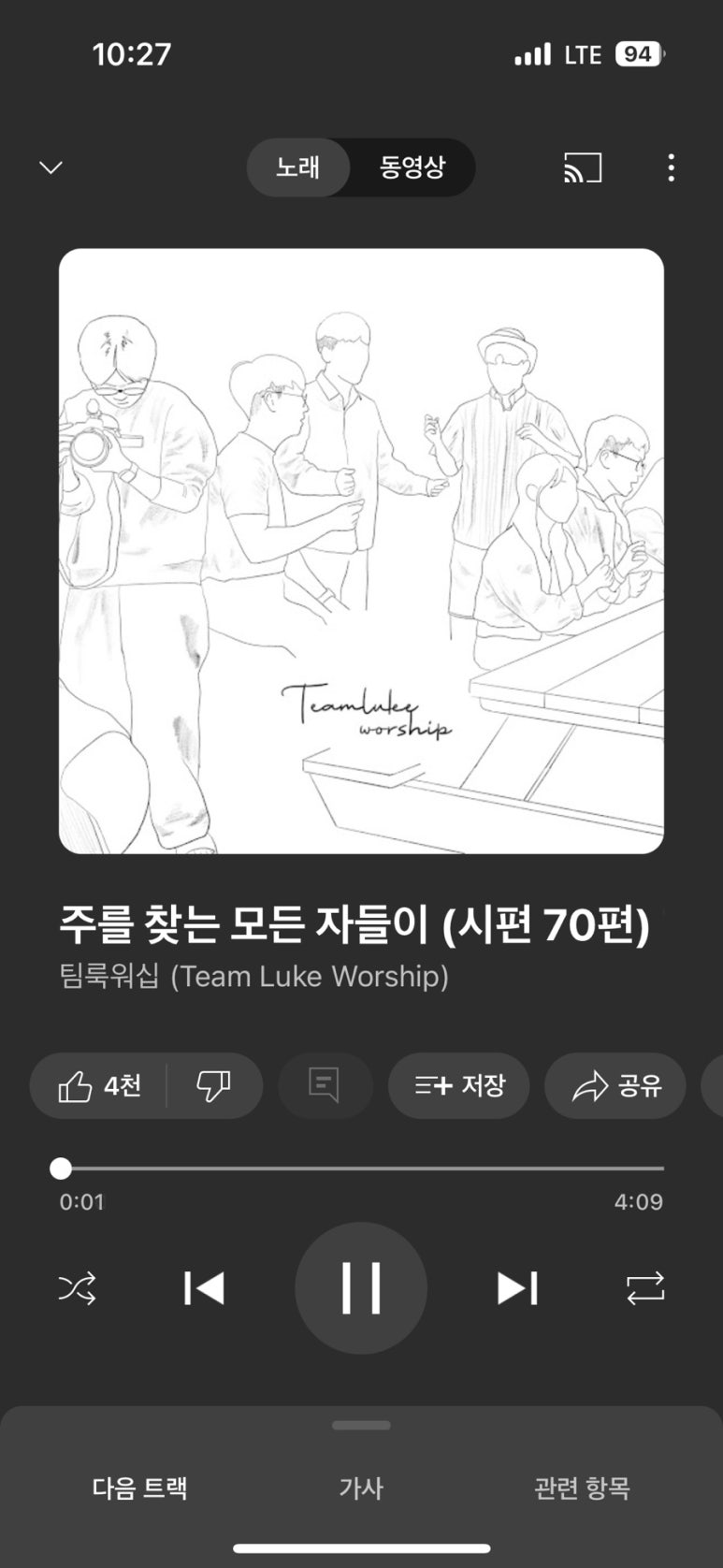Open the comments icon
The height and width of the screenshot is (1568, 723).
pos(324,1085)
